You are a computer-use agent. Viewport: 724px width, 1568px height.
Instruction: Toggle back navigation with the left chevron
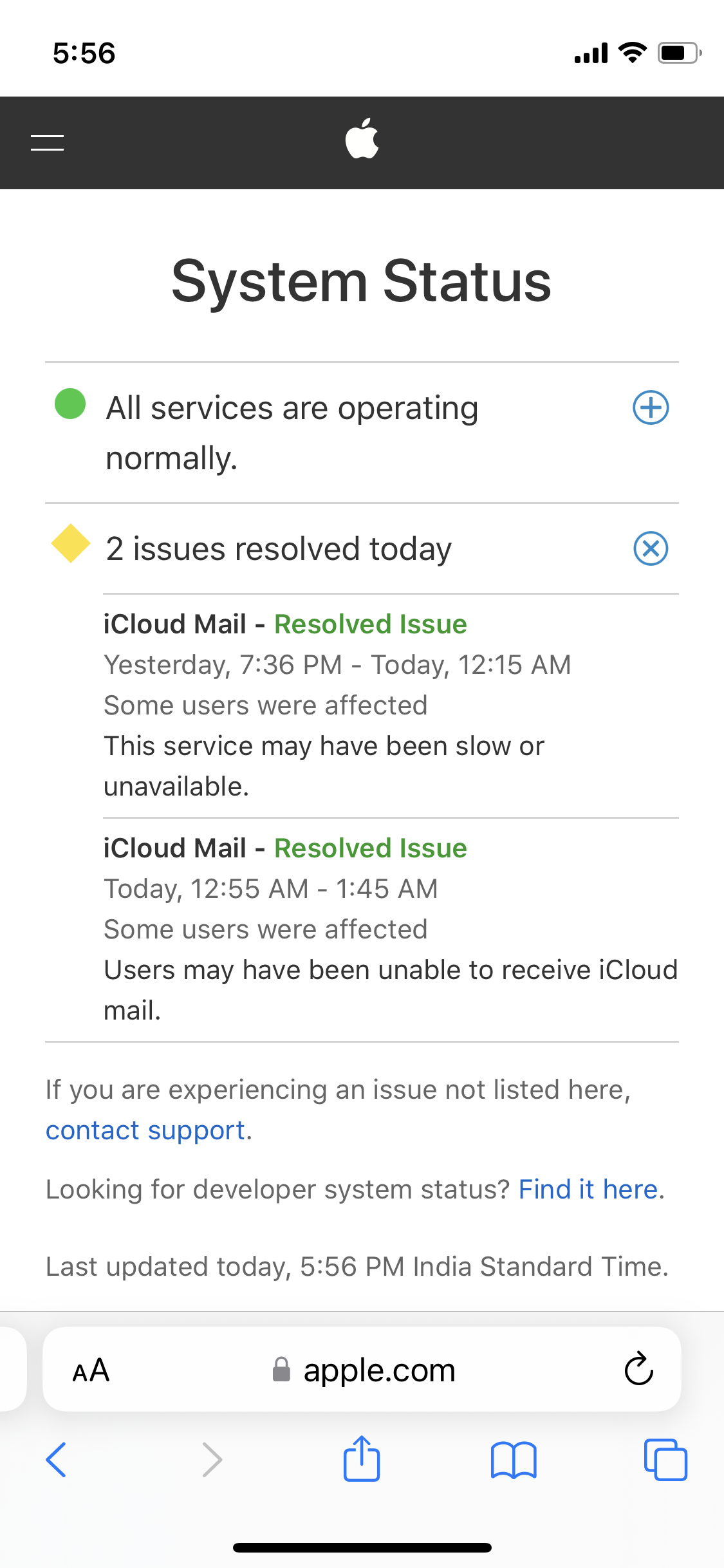pyautogui.click(x=57, y=1460)
